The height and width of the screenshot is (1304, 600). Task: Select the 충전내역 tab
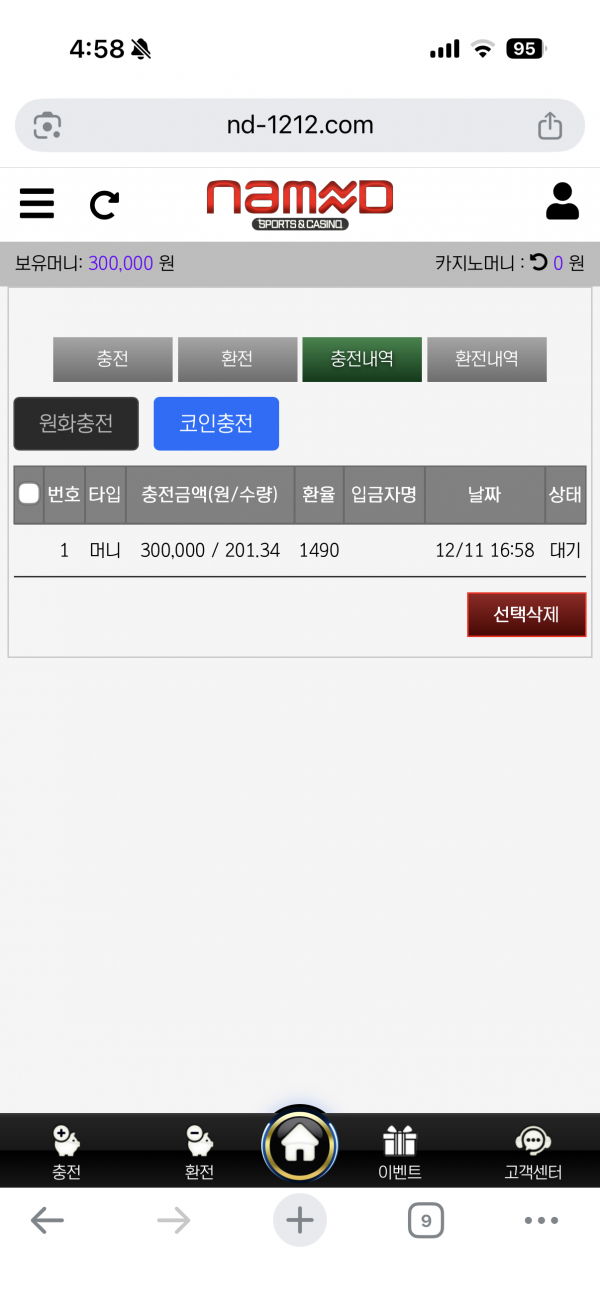coord(361,359)
